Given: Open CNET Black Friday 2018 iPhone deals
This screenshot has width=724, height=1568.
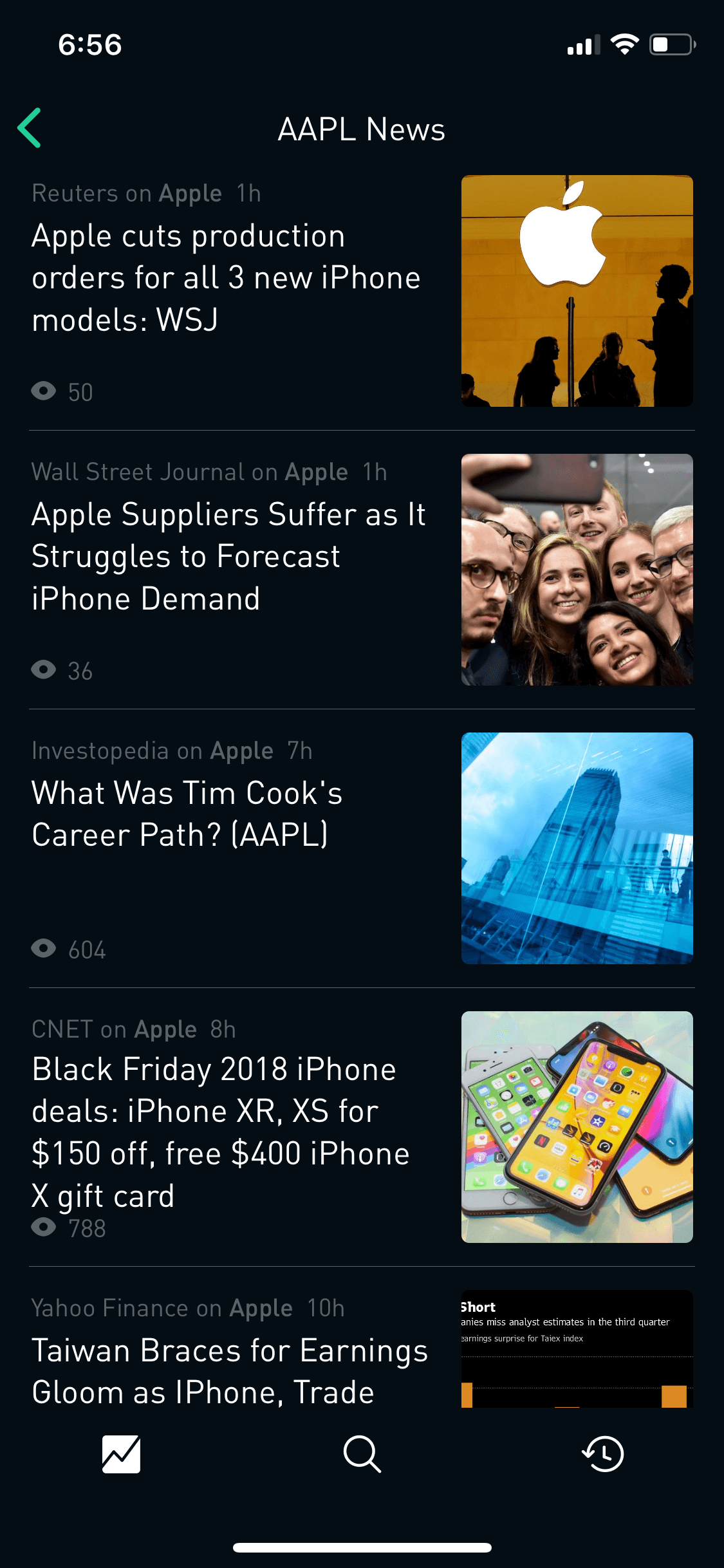Looking at the screenshot, I should pyautogui.click(x=362, y=1127).
